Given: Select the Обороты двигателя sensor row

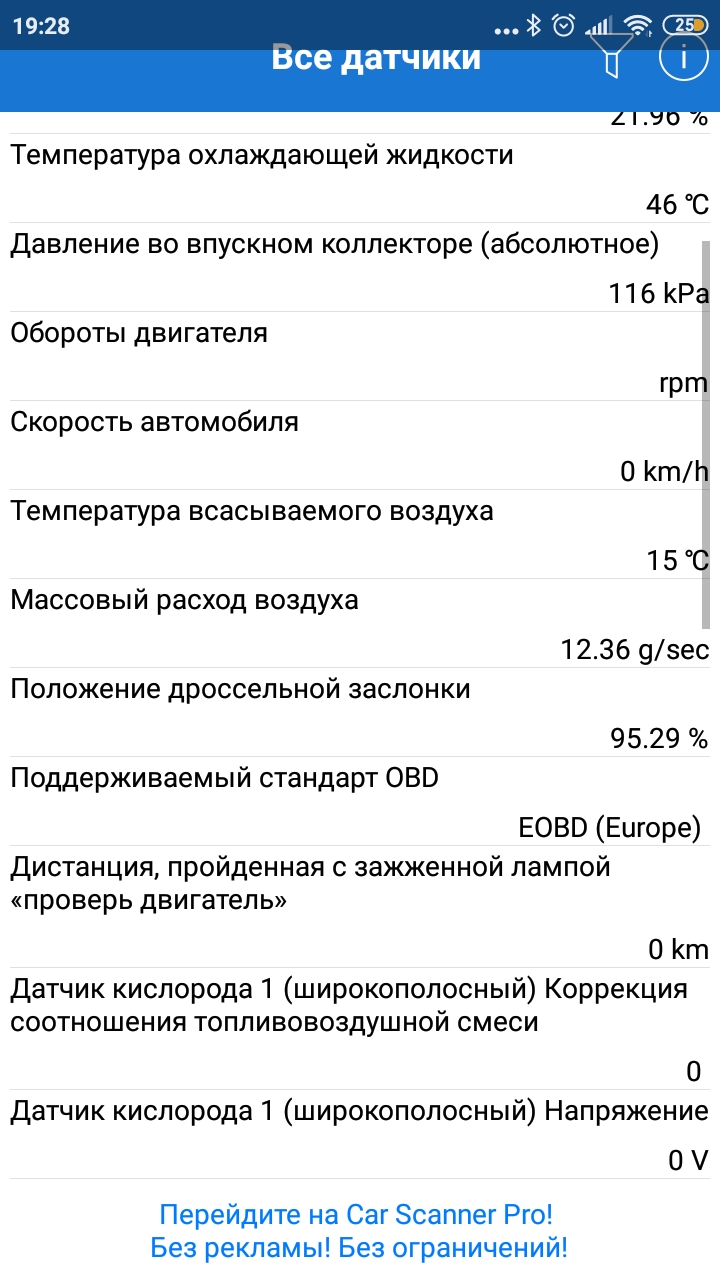Looking at the screenshot, I should [359, 357].
